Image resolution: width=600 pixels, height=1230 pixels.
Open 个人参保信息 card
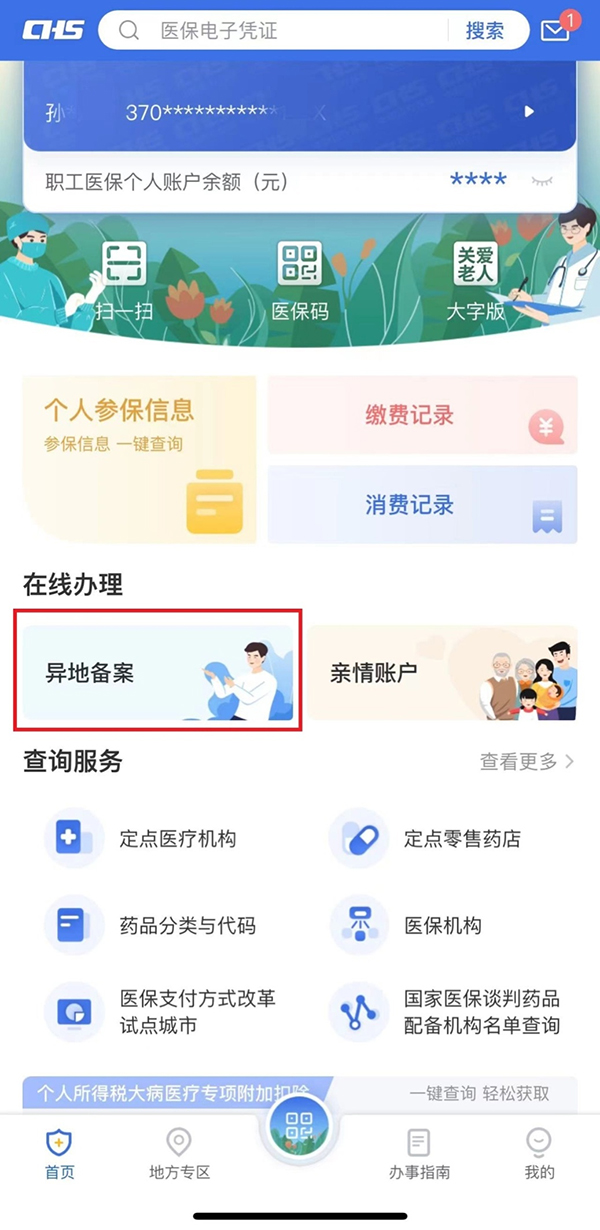tap(140, 458)
